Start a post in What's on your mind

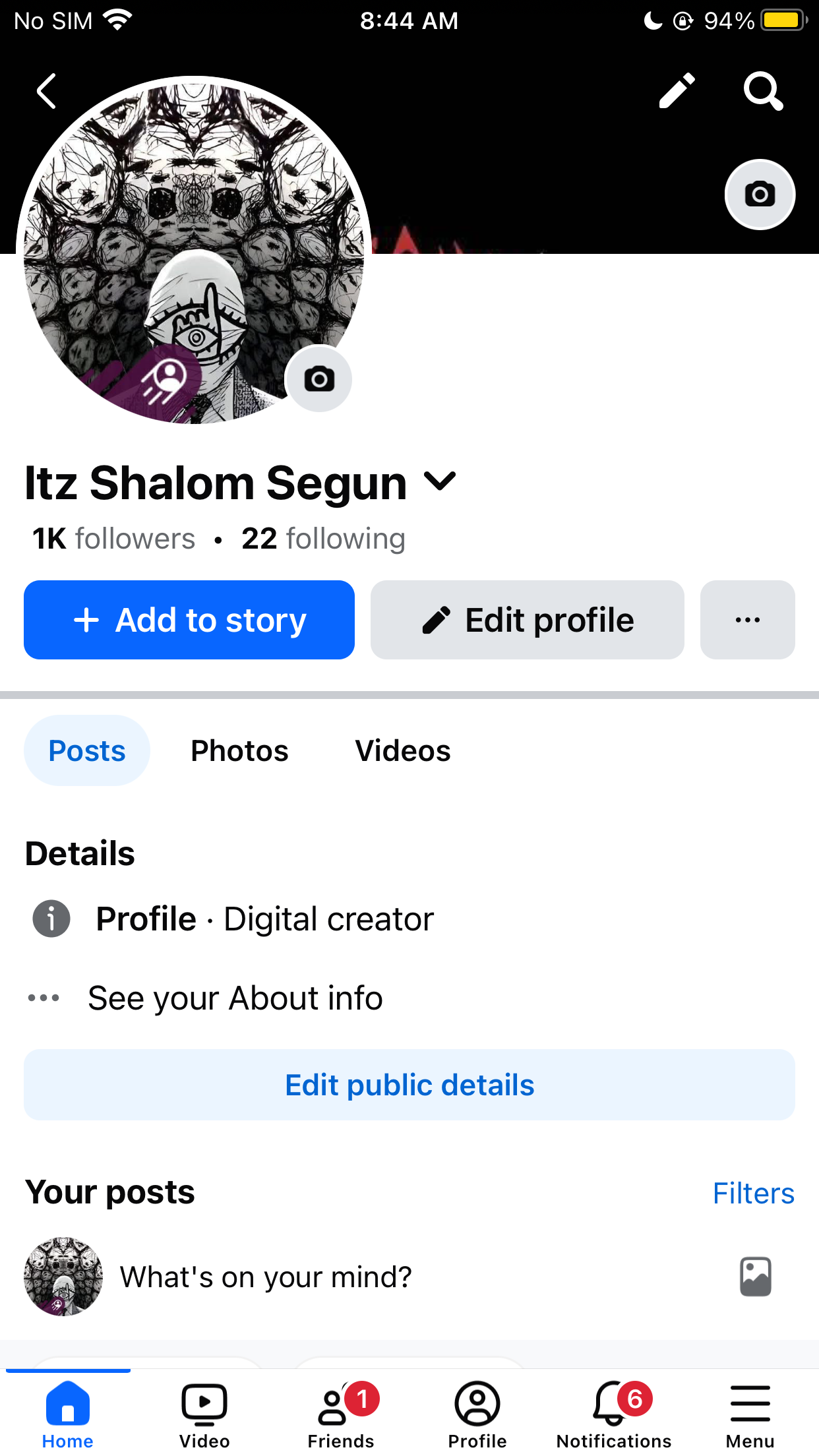tap(266, 1277)
